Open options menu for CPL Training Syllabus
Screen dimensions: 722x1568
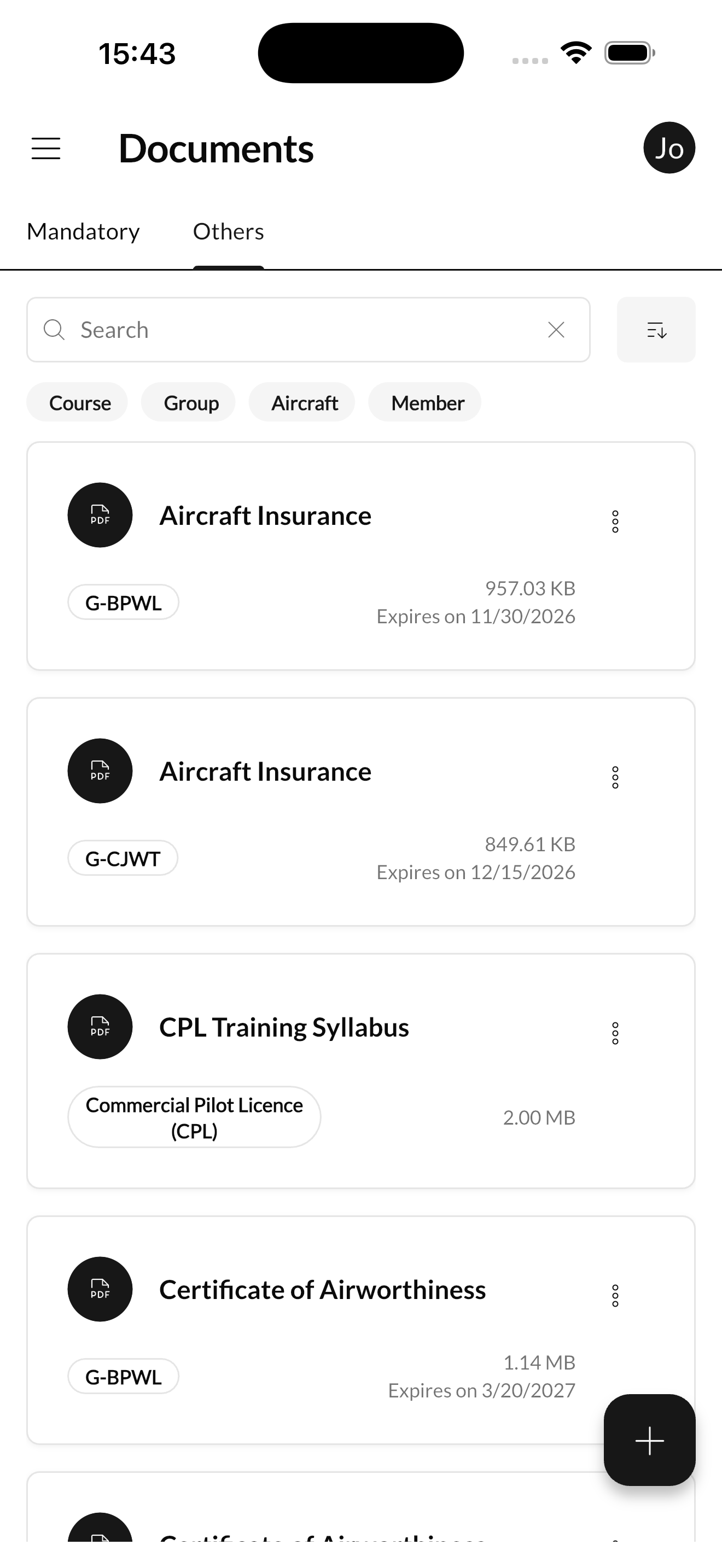click(615, 1032)
